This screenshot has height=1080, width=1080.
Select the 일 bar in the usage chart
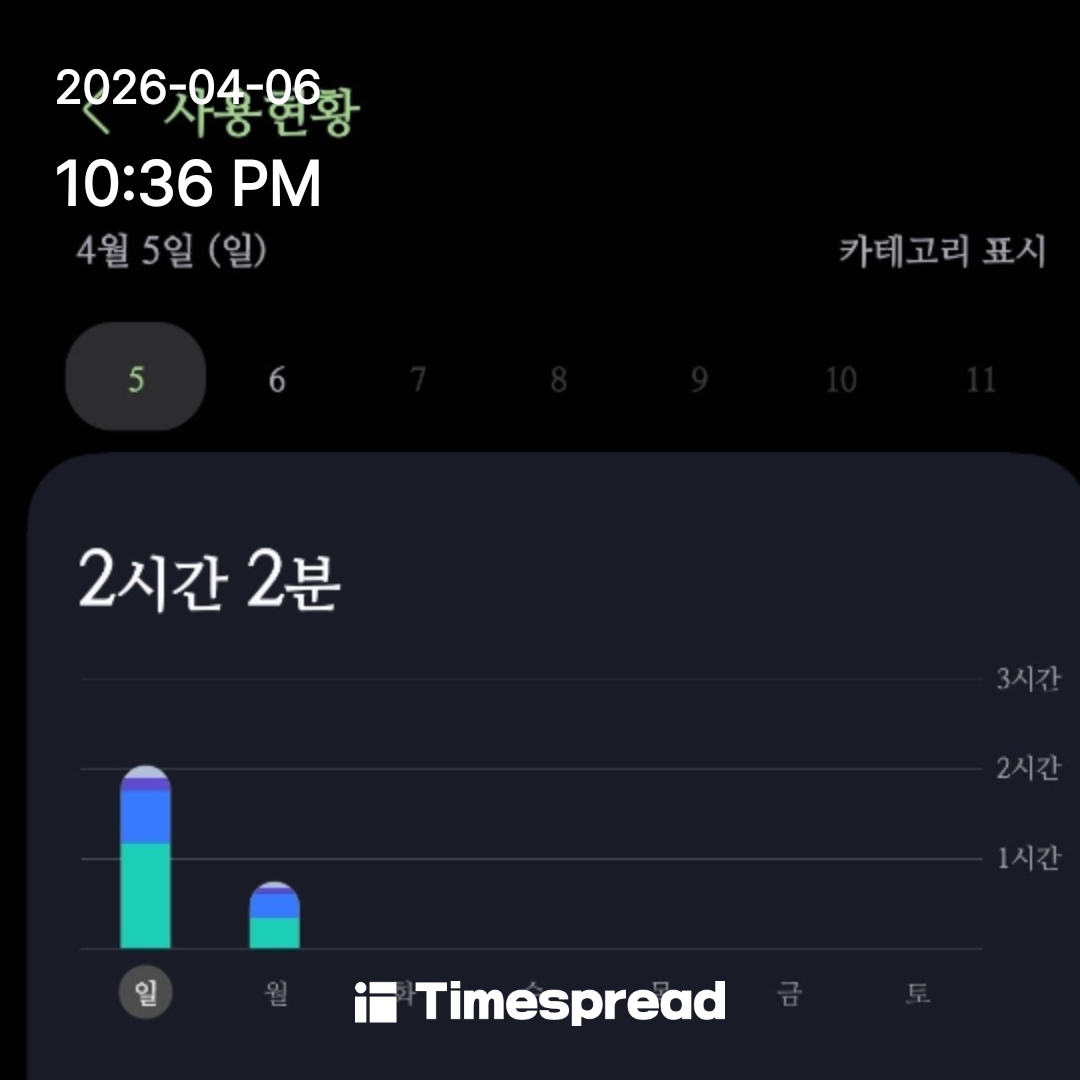(x=146, y=858)
